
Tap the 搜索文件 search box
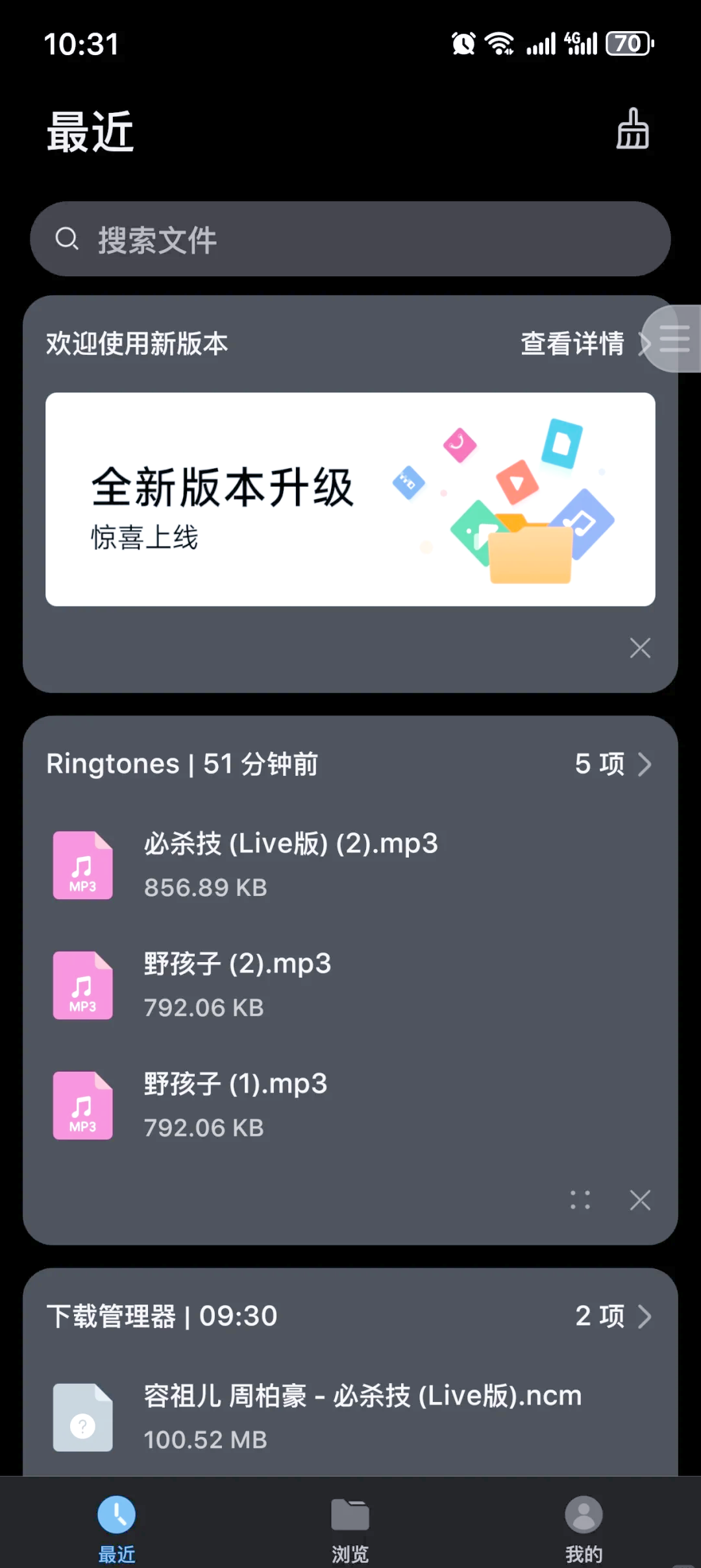coord(350,239)
